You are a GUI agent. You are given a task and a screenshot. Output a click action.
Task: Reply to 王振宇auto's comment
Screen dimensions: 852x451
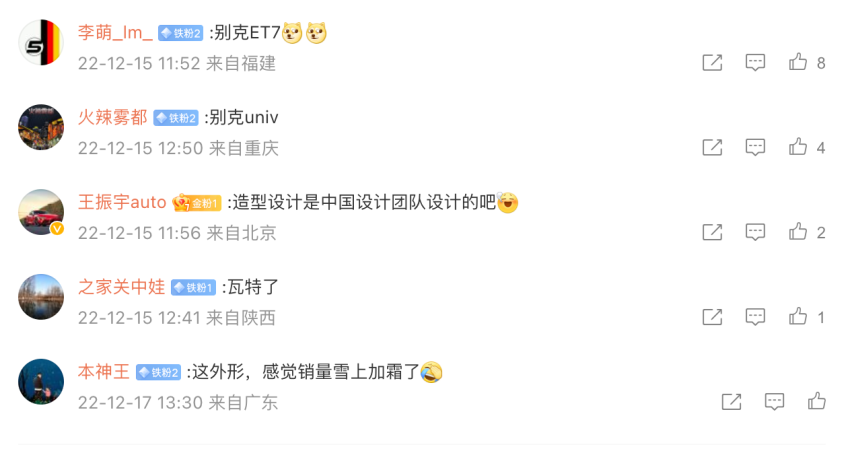[x=755, y=232]
